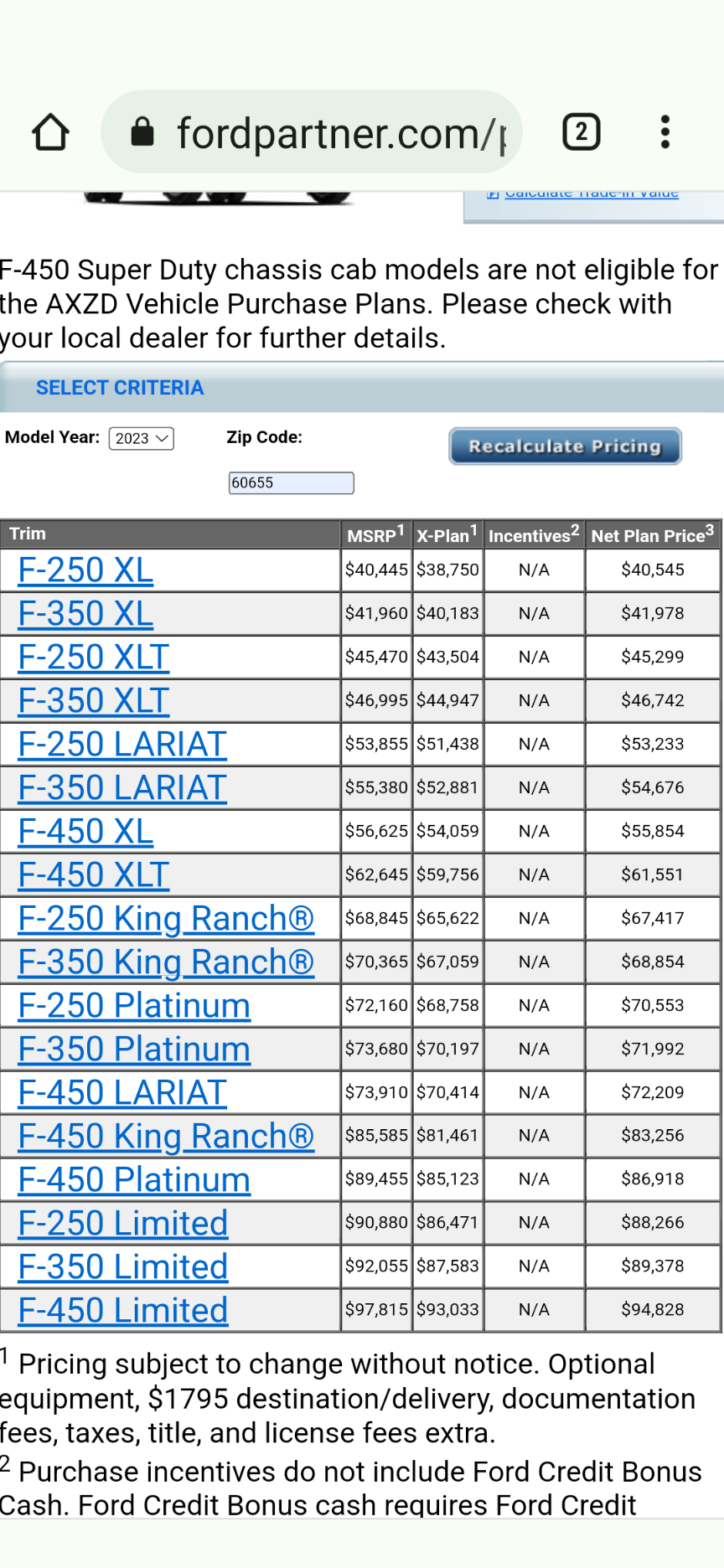Expand the SELECT CRITERIA section header
The width and height of the screenshot is (724, 1568).
click(x=120, y=387)
